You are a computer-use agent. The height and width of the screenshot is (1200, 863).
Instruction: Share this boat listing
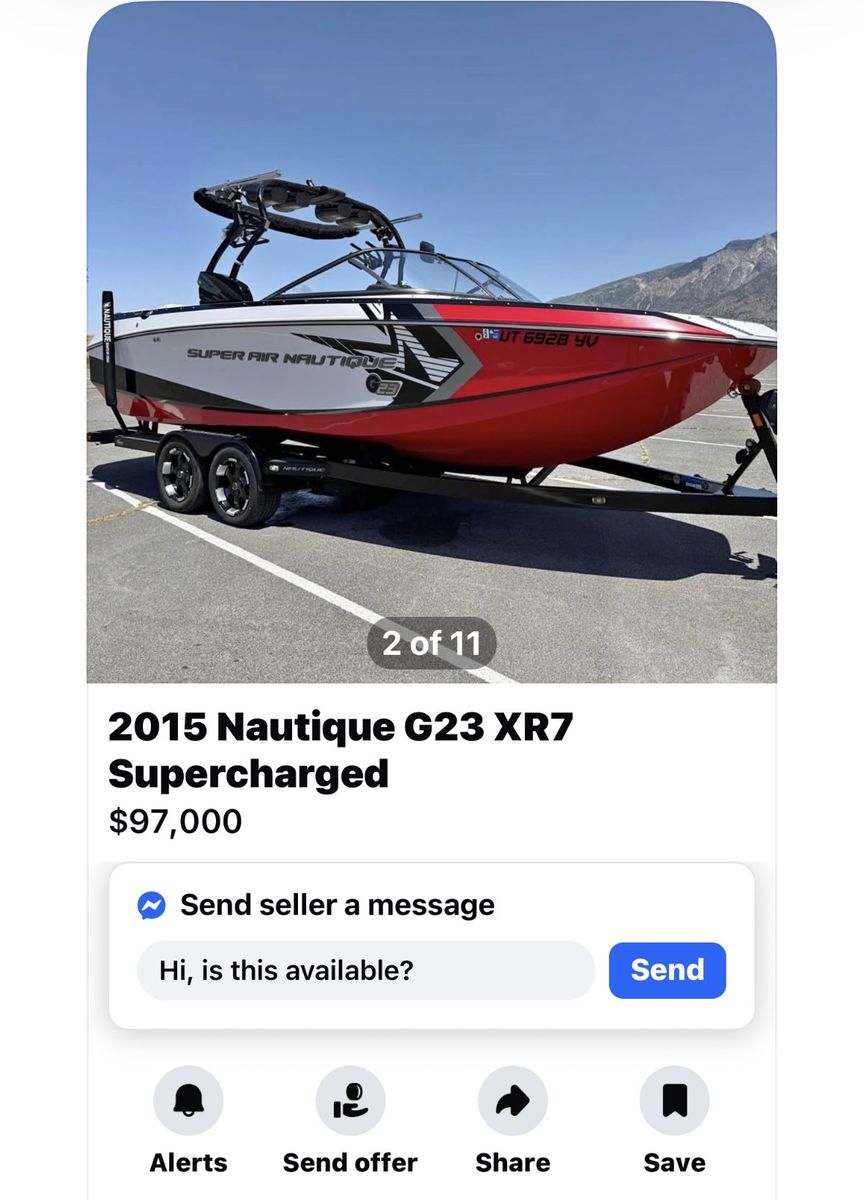[512, 1101]
